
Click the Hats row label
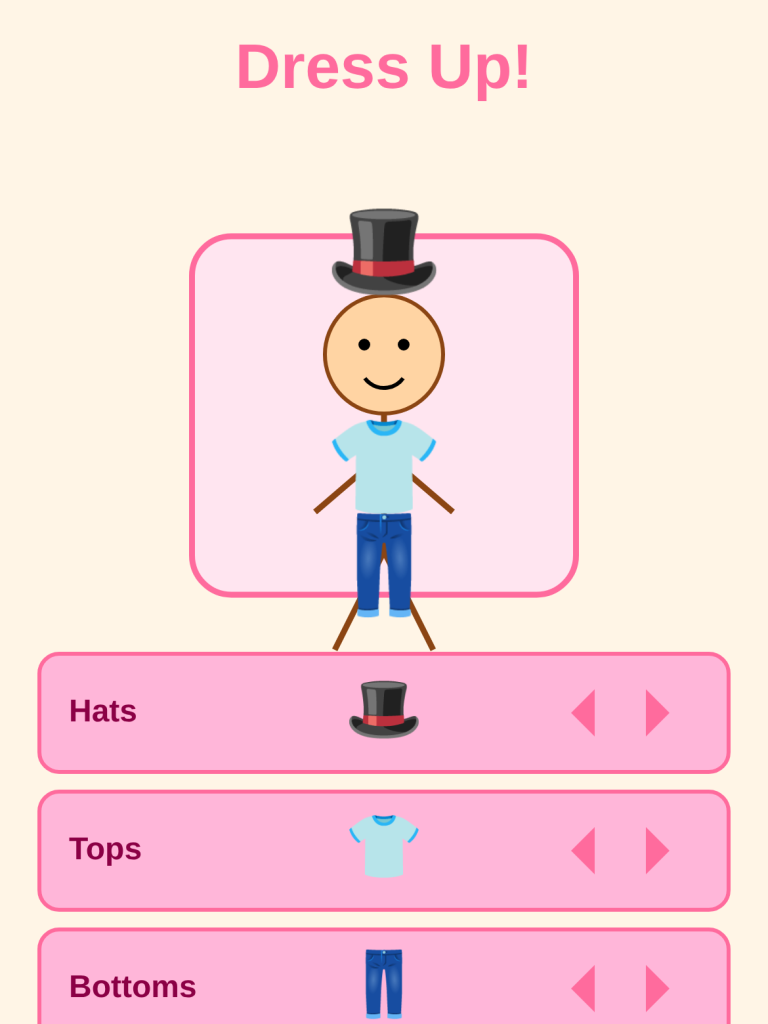[102, 712]
